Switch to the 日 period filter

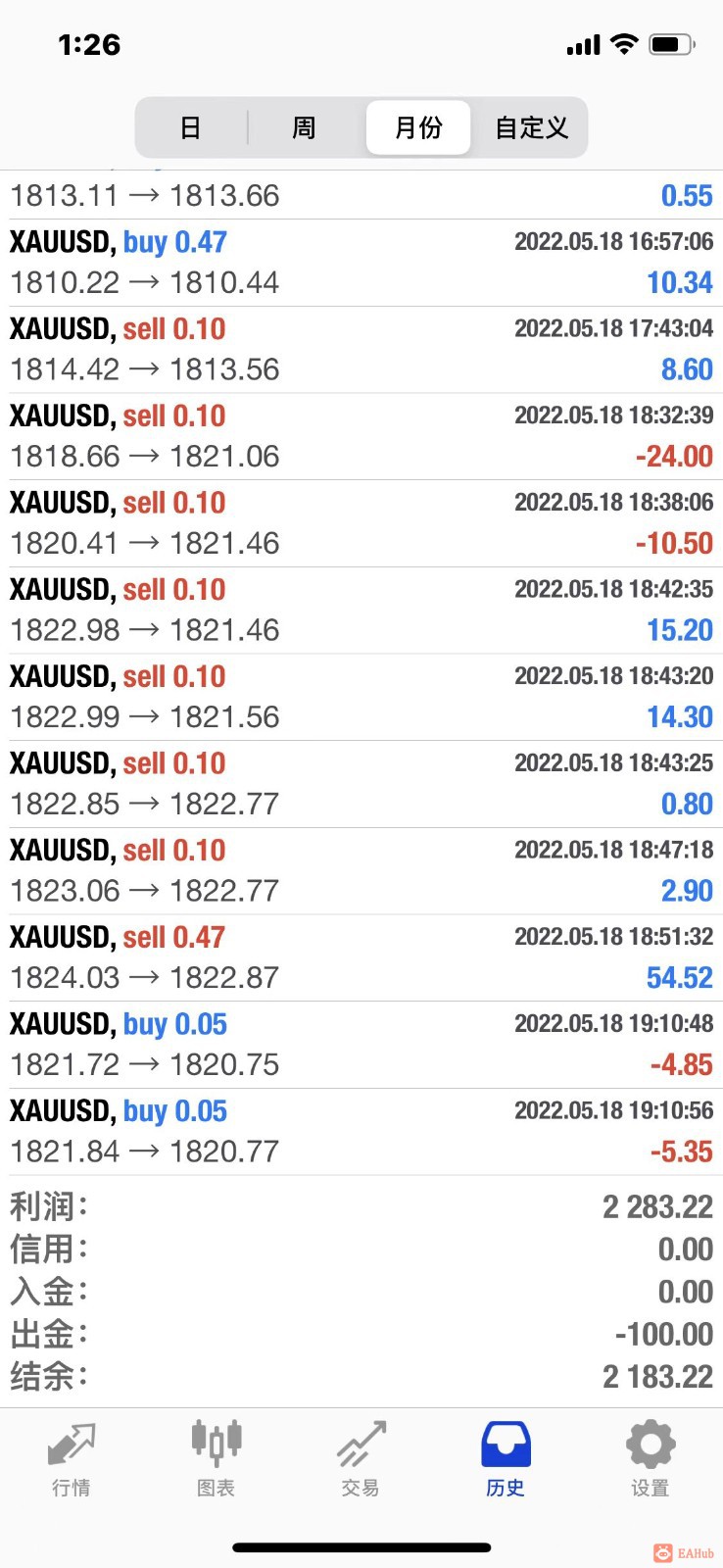[x=191, y=127]
